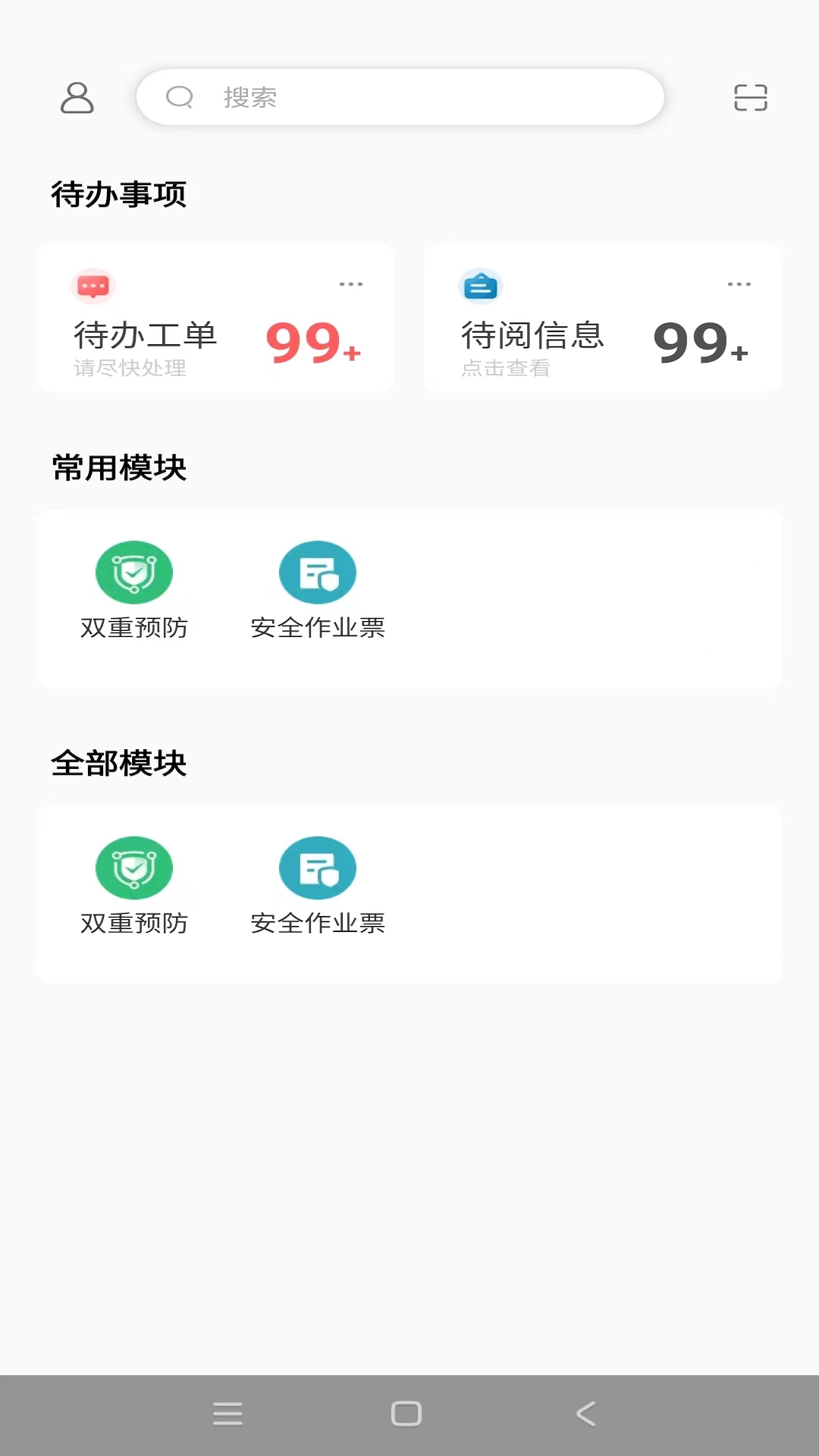The width and height of the screenshot is (819, 1456).
Task: Open the search magnifier icon
Action: pos(179,97)
